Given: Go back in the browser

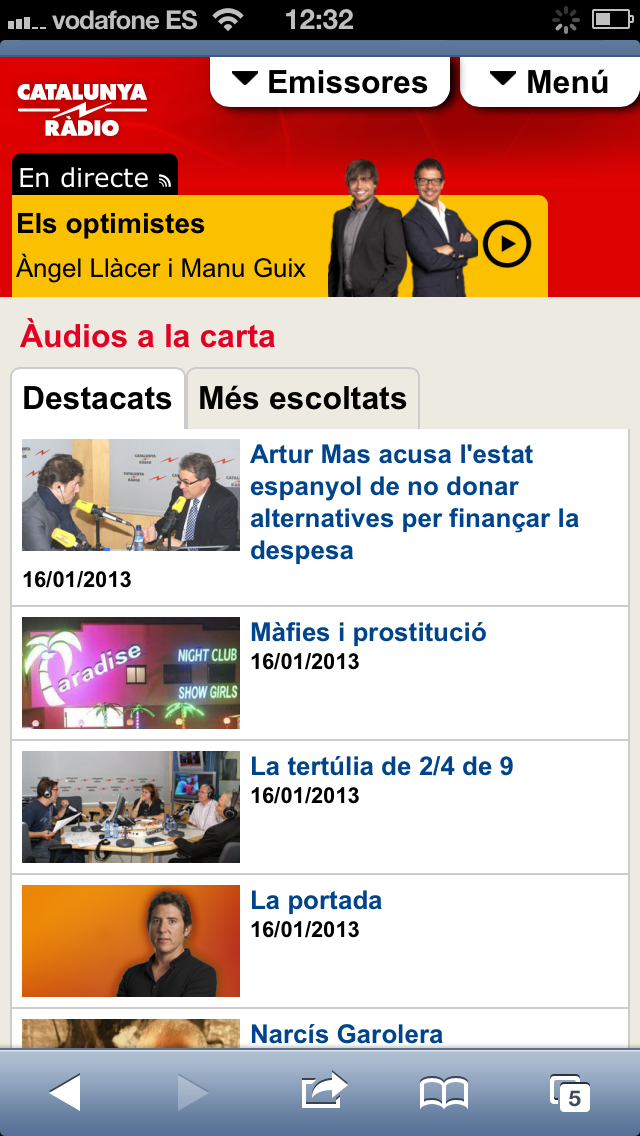Looking at the screenshot, I should click(x=65, y=1092).
